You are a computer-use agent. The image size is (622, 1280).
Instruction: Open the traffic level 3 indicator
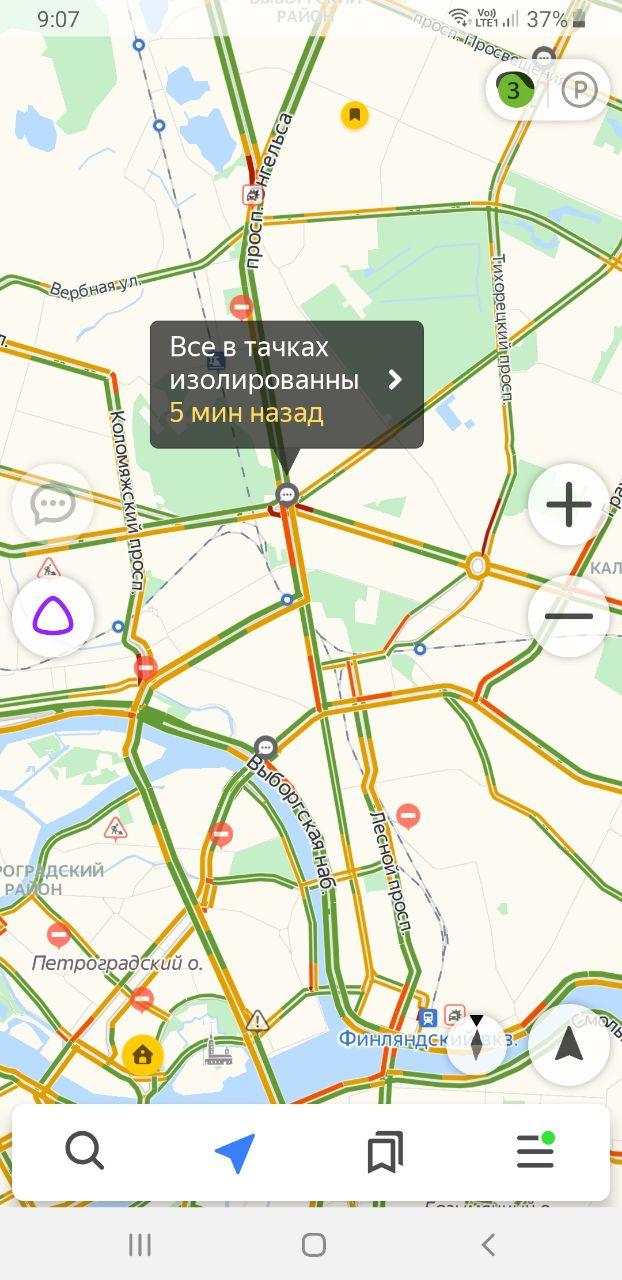click(x=514, y=91)
